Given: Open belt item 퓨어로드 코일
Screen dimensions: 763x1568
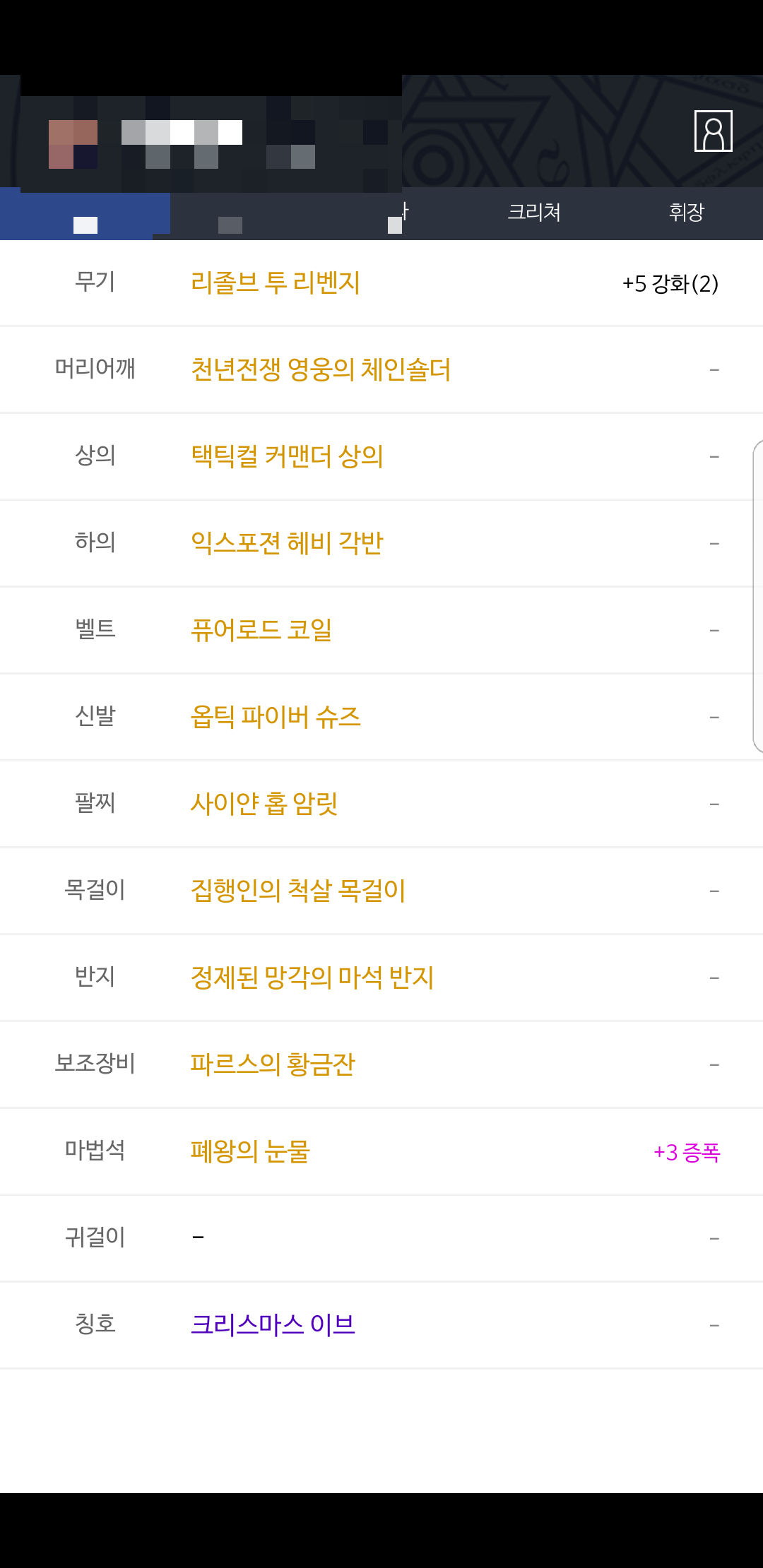Looking at the screenshot, I should (x=261, y=630).
